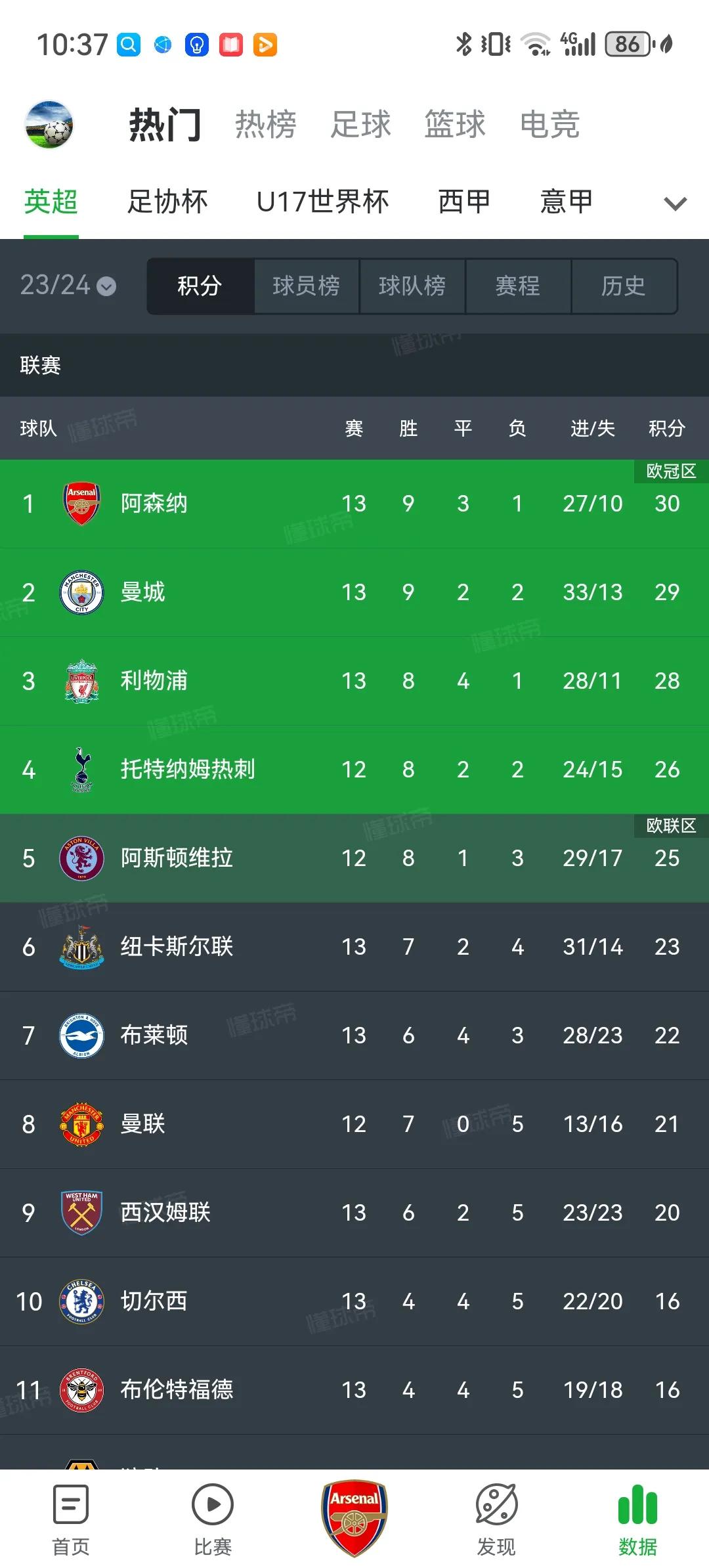Expand the 23/24 season selector
The width and height of the screenshot is (709, 1568).
[66, 286]
